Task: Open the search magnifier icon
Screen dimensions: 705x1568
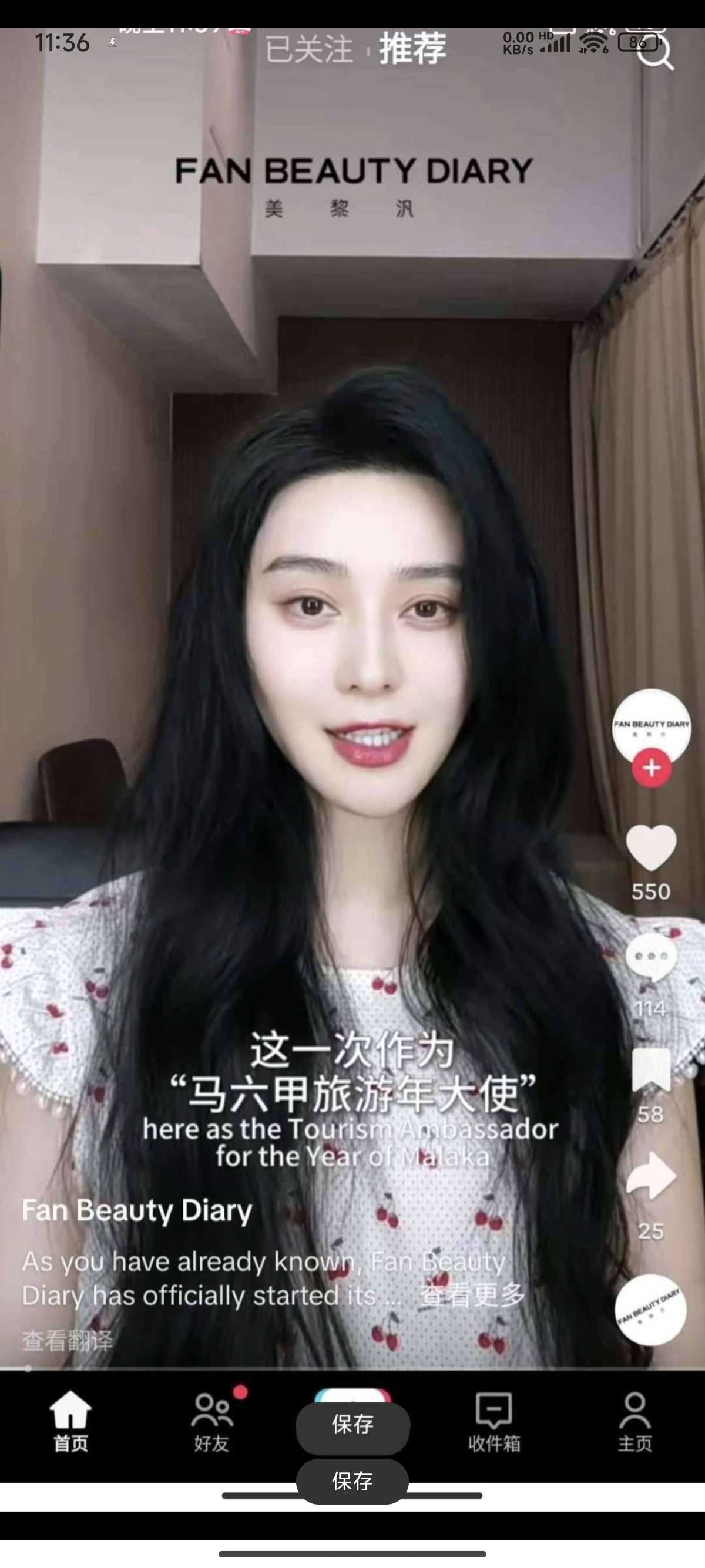Action: pos(656,53)
